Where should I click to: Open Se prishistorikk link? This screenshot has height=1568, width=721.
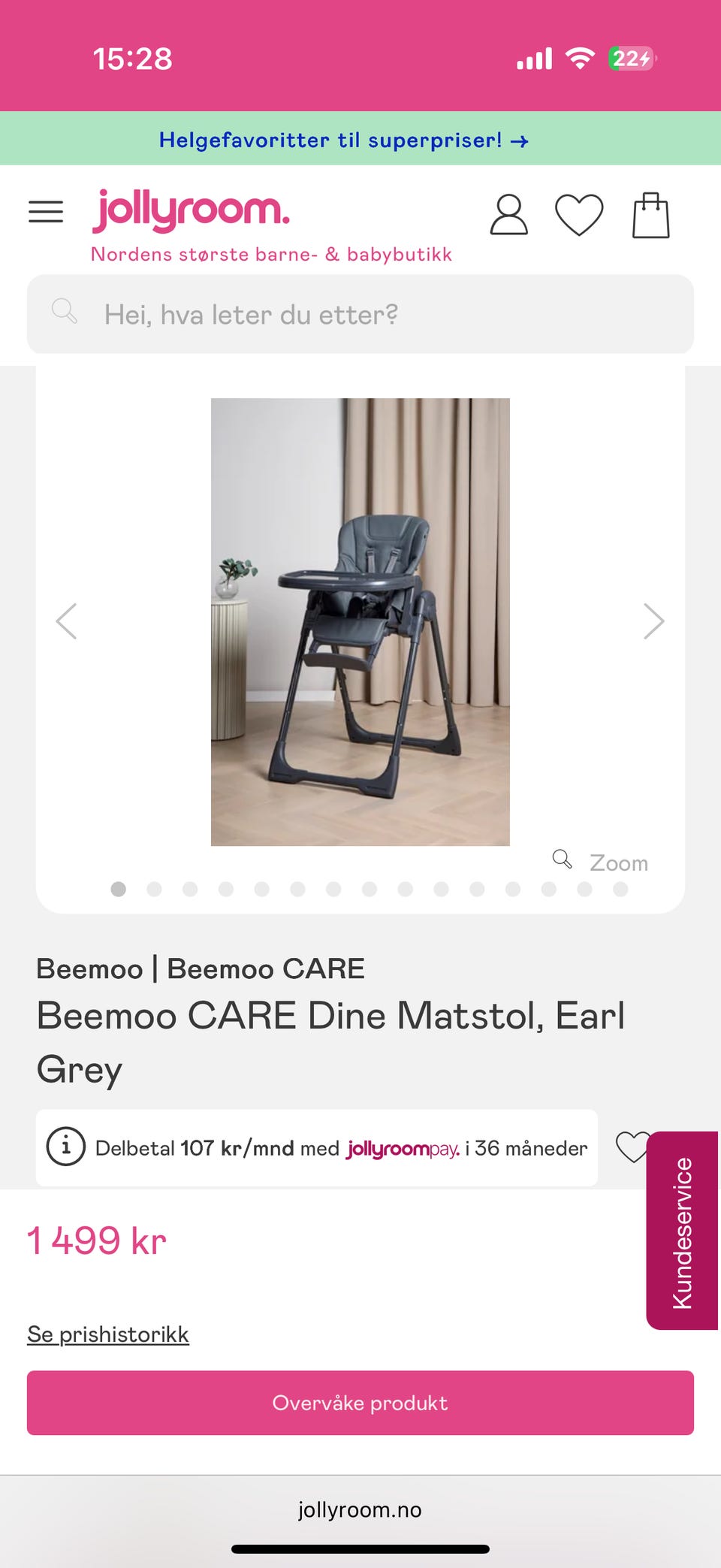[x=107, y=1334]
